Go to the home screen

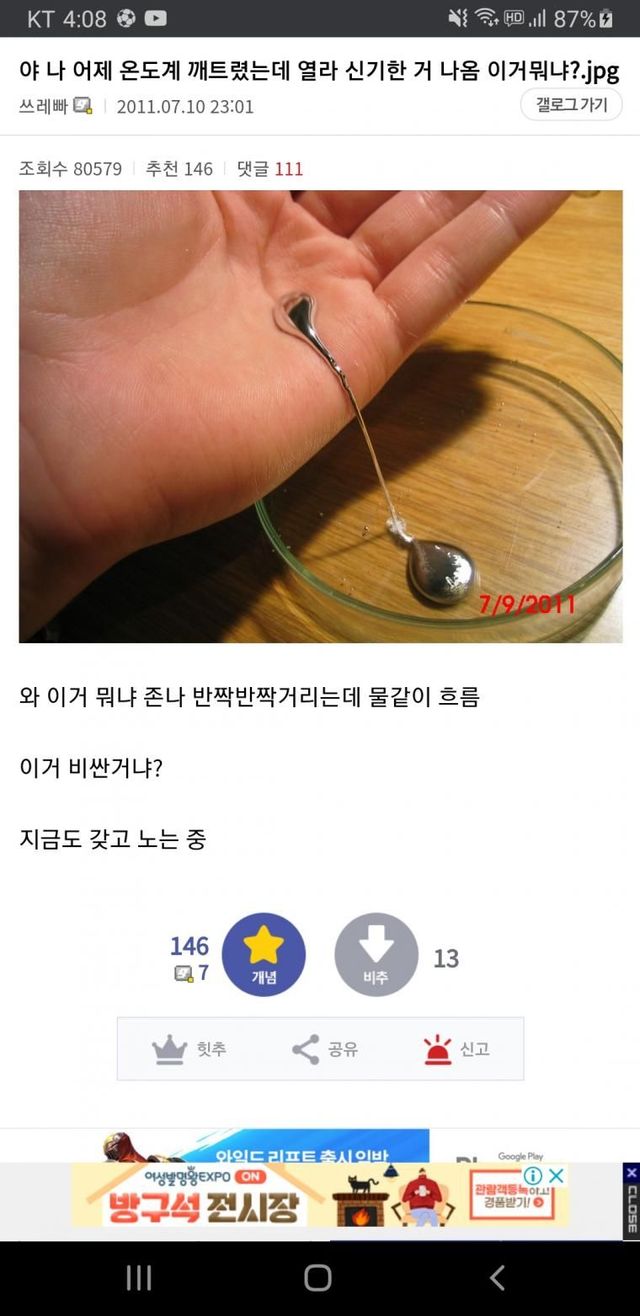click(318, 1277)
